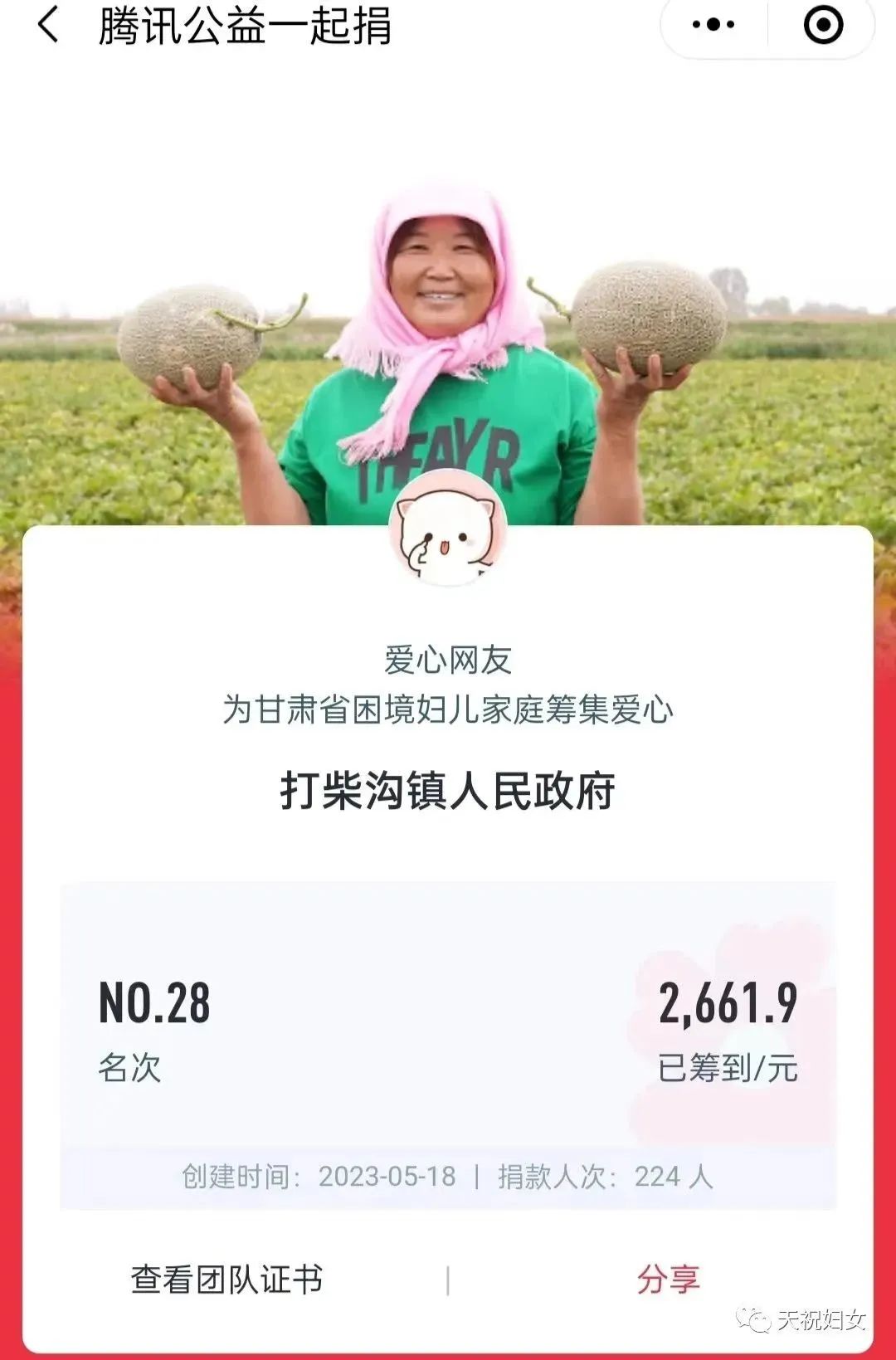Close the mini program with the circle icon
Screen dimensions: 896x1360
point(823,25)
